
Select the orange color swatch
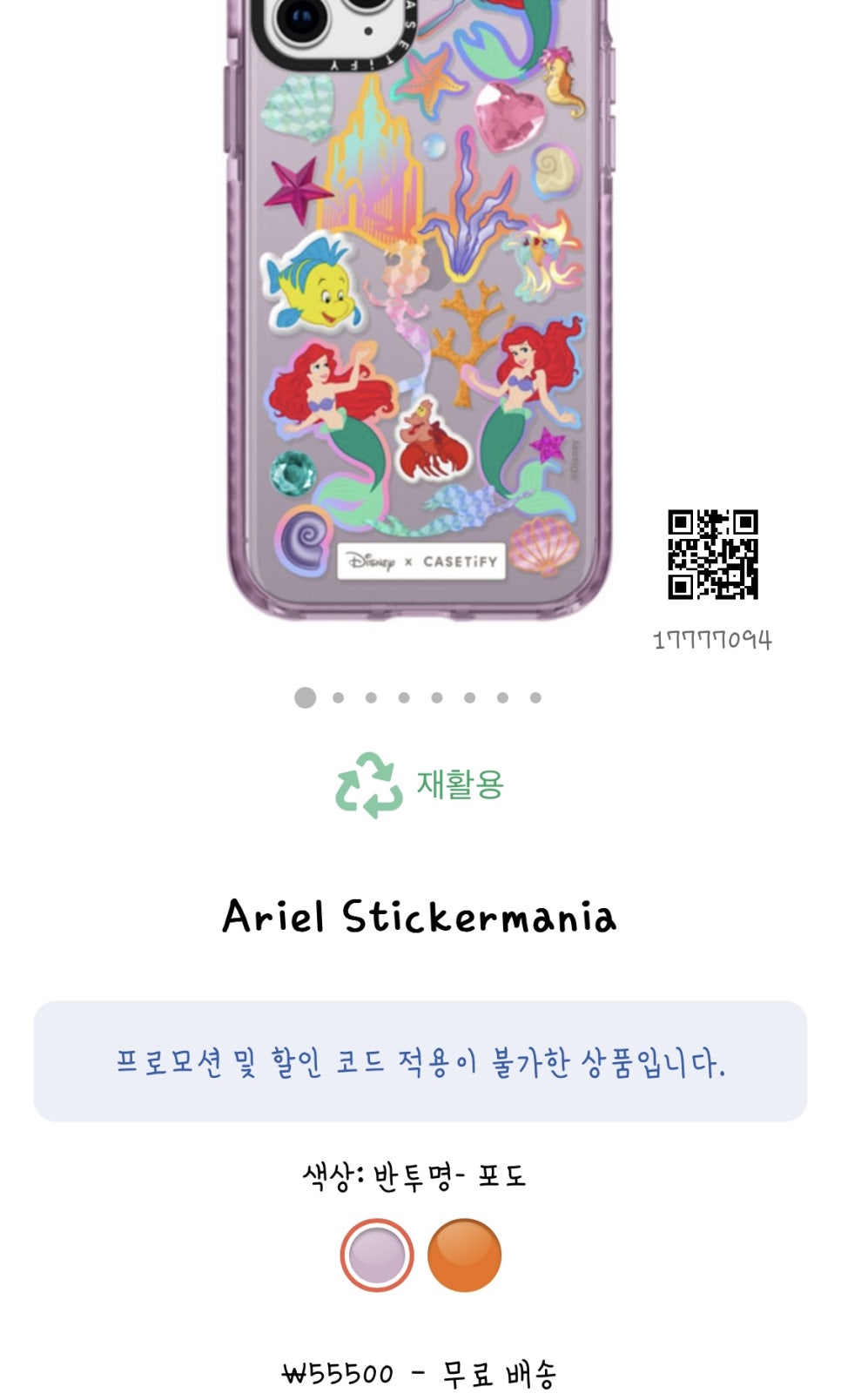(x=464, y=1255)
